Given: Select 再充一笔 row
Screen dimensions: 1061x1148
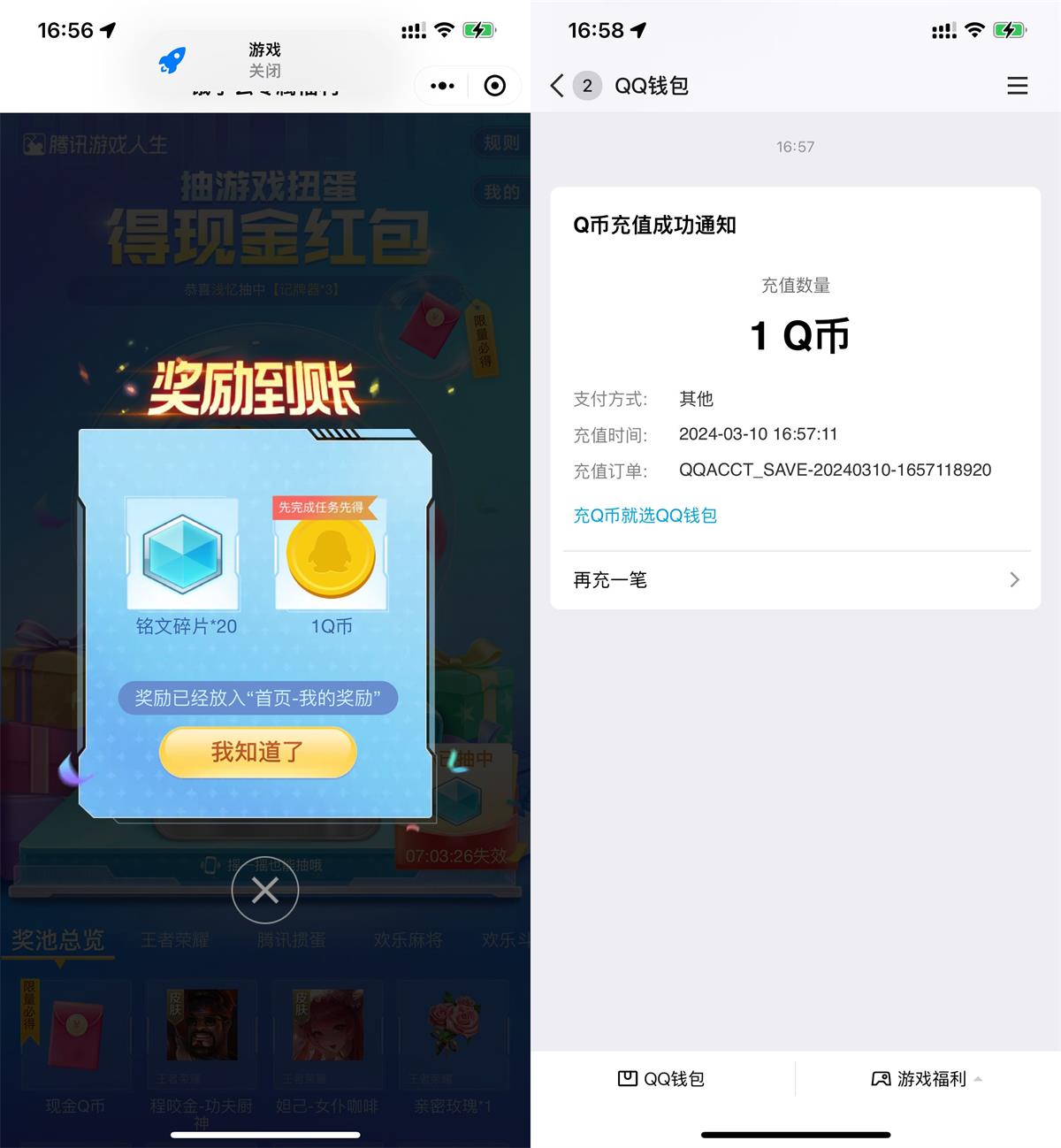Looking at the screenshot, I should (x=795, y=580).
